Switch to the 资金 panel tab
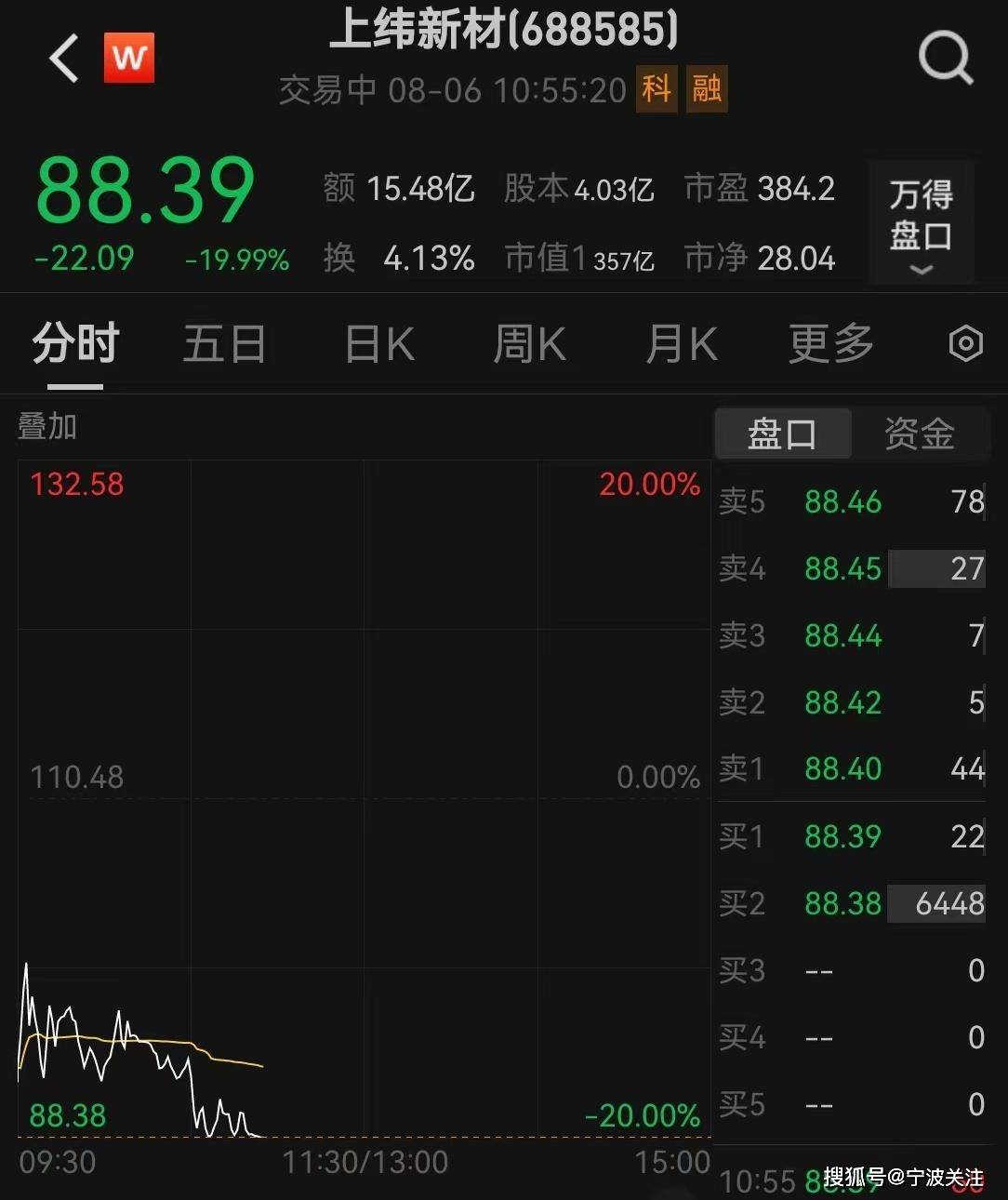The width and height of the screenshot is (1008, 1200). coord(921,433)
